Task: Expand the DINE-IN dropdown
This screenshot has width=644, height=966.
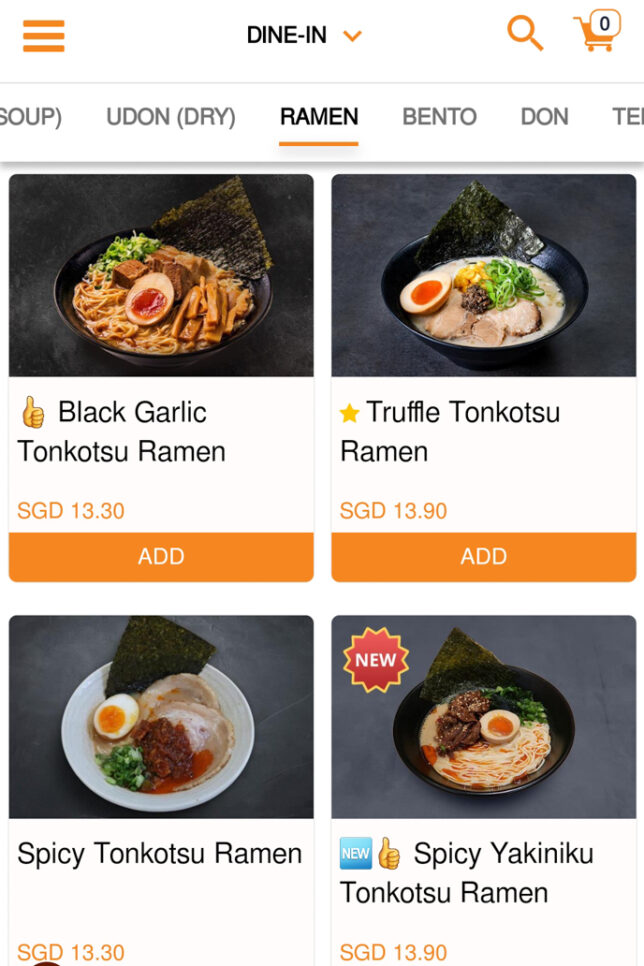Action: click(x=304, y=36)
